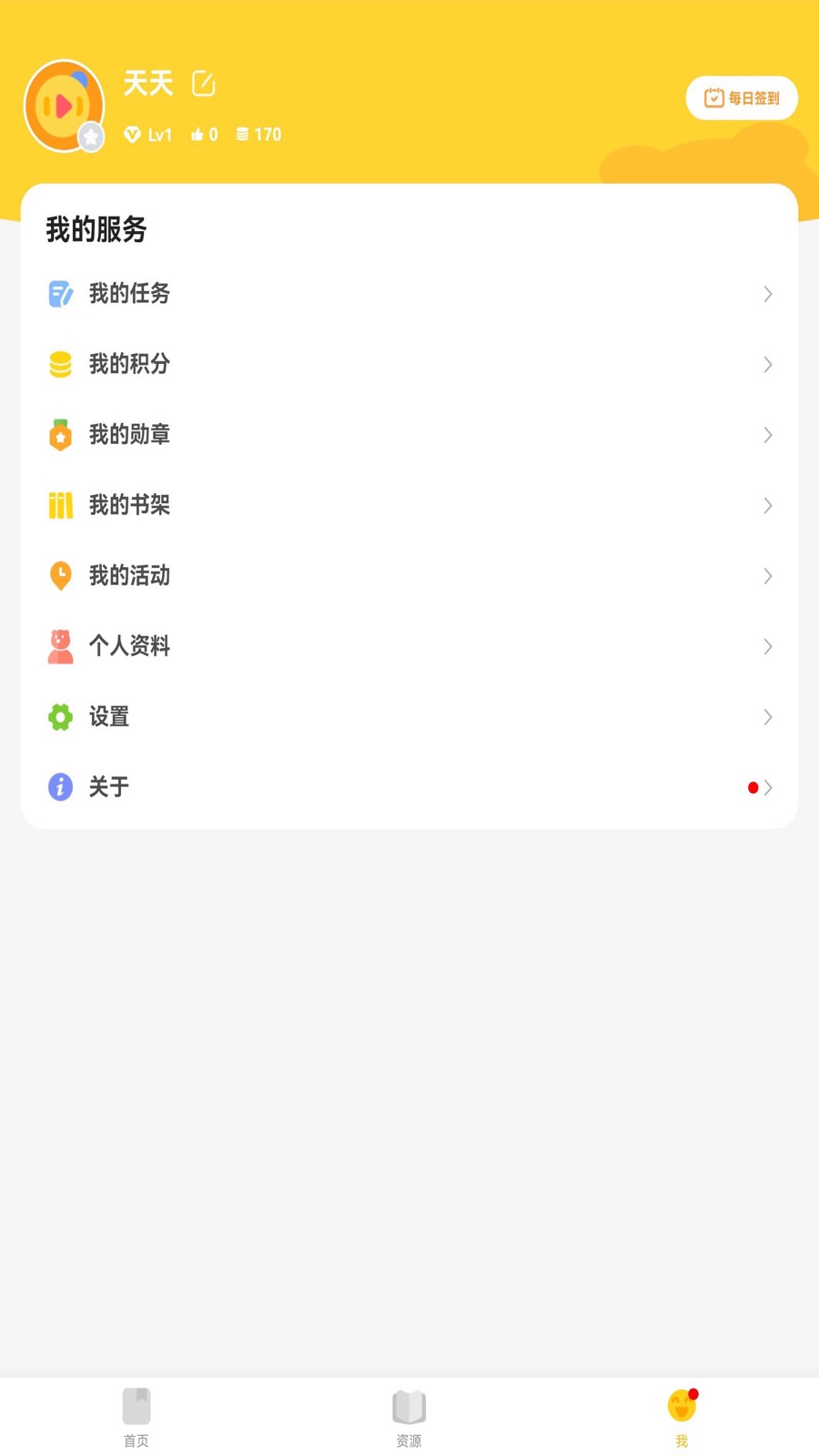The width and height of the screenshot is (819, 1456).
Task: Tap the edit icon next to 天天
Action: coord(204,84)
